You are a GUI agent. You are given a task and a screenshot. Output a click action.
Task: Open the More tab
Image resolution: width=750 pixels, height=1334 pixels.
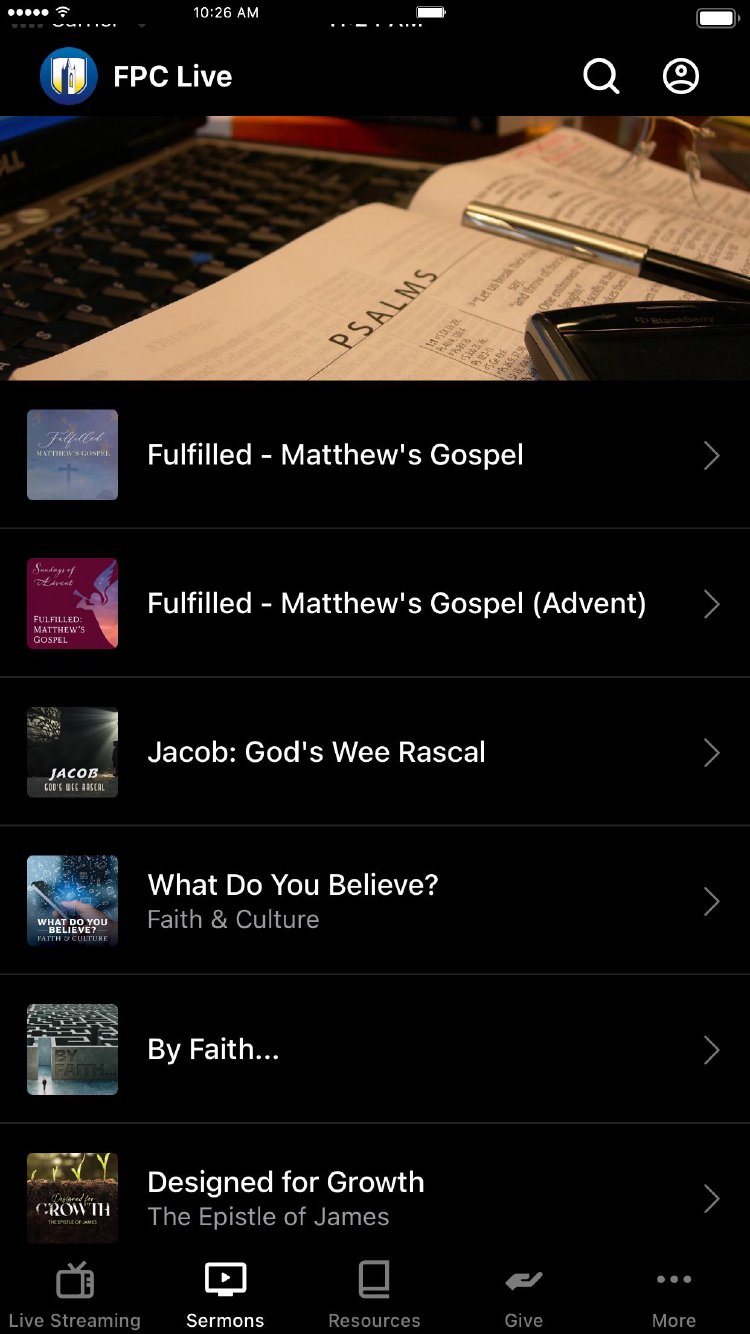pos(674,1295)
